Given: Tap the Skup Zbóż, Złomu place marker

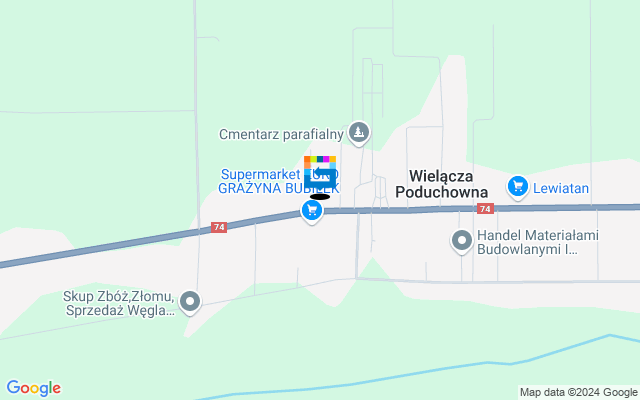Looking at the screenshot, I should pyautogui.click(x=191, y=300).
